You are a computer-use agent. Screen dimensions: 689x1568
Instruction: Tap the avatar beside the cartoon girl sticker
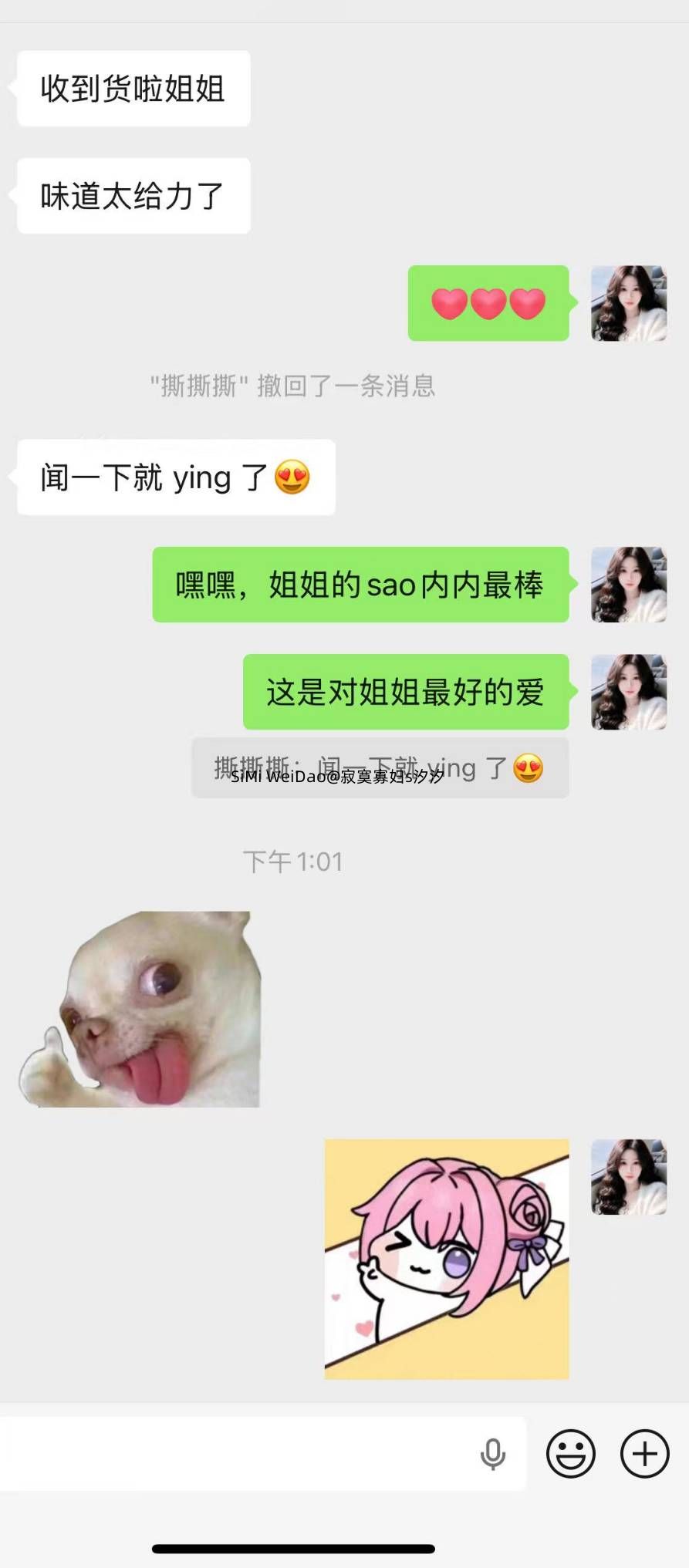click(x=629, y=1177)
